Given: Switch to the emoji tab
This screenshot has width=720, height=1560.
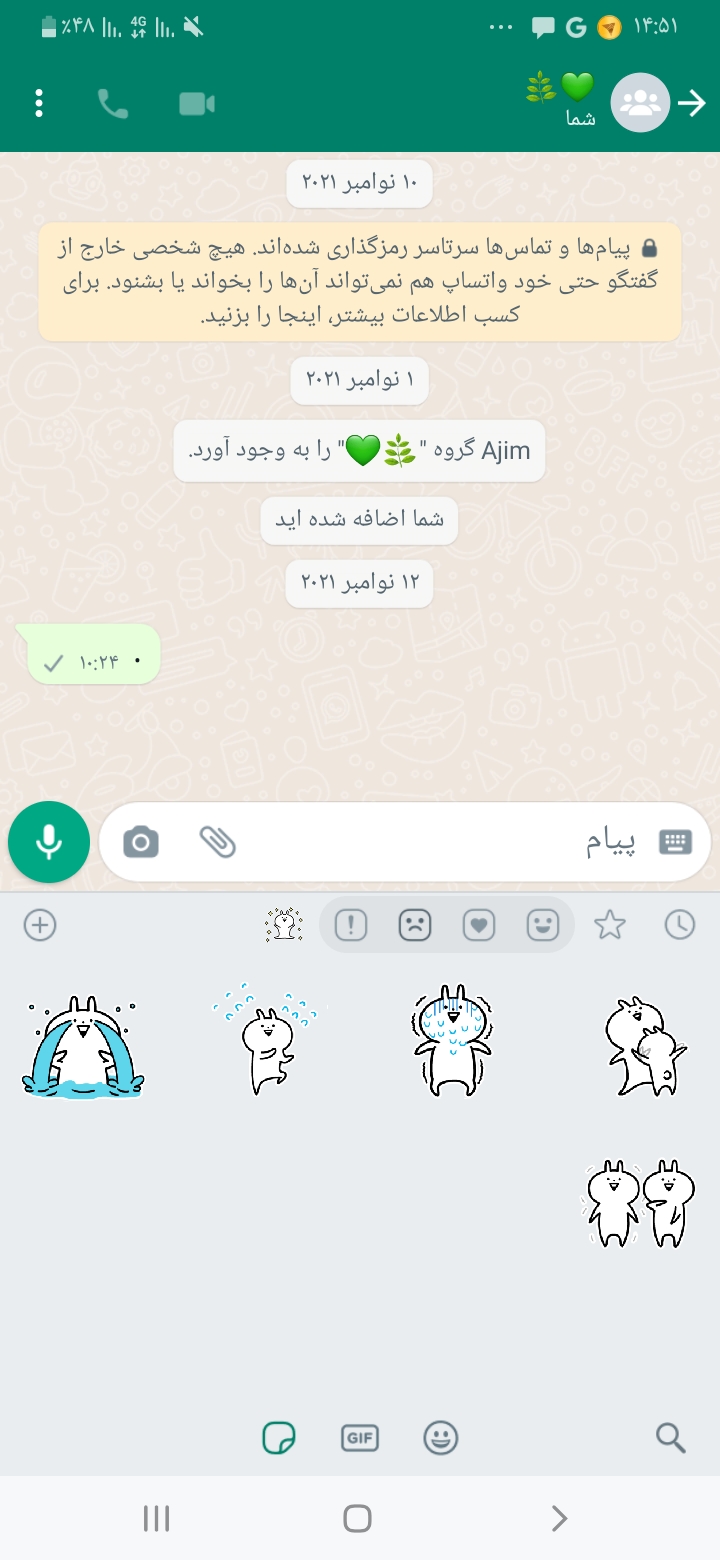Looking at the screenshot, I should (x=441, y=1438).
